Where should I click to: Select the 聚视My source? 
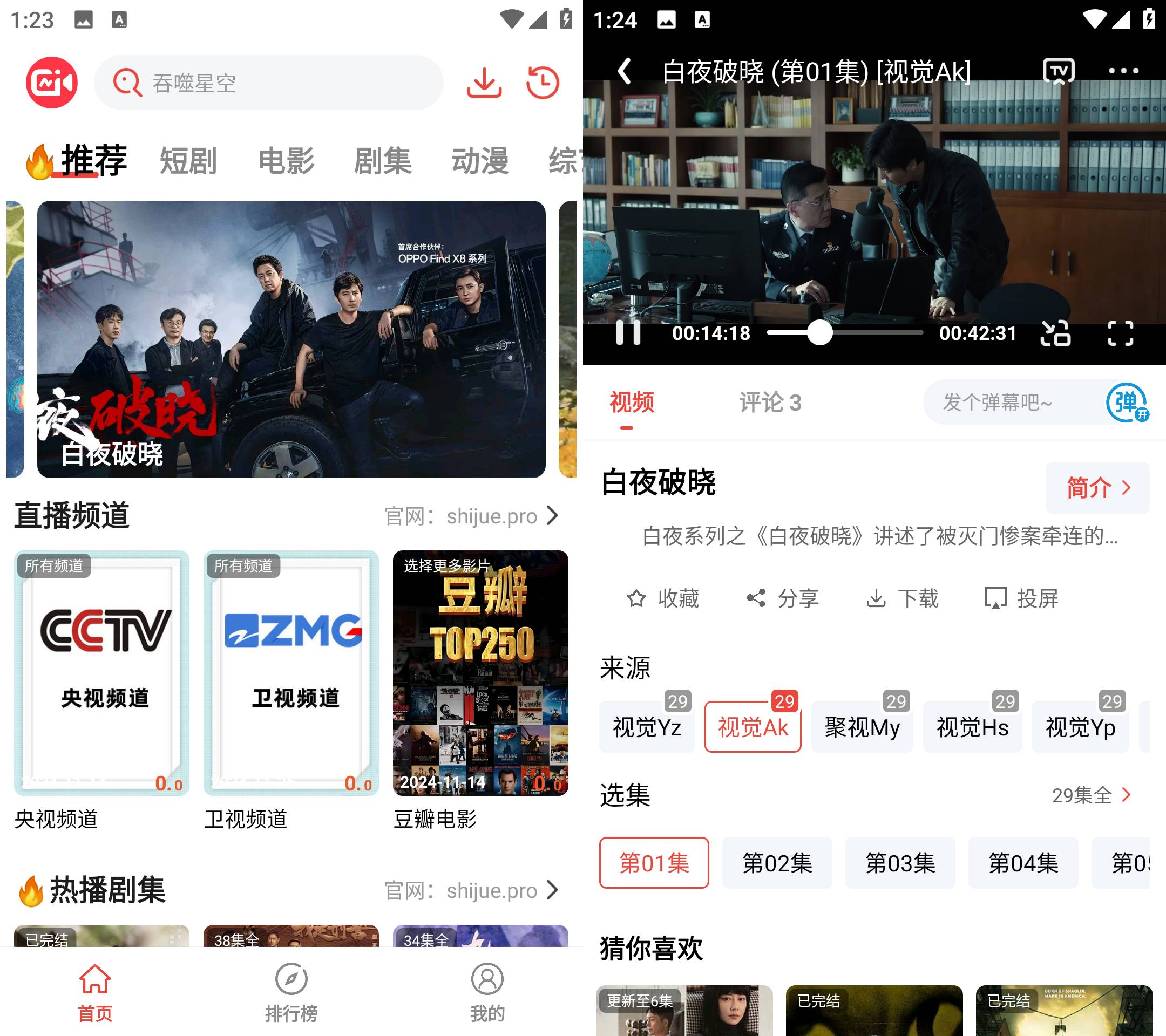(862, 727)
